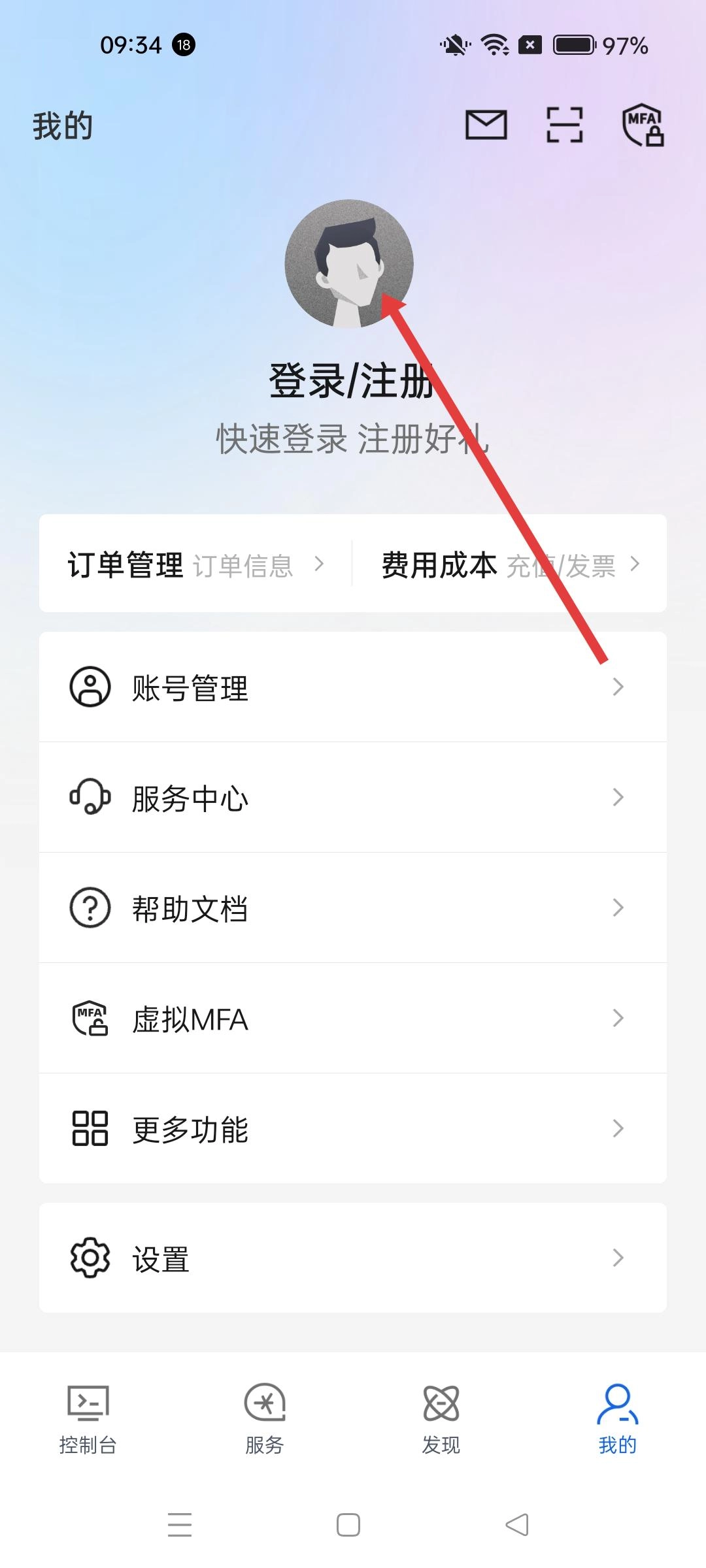
Task: Open the MFA shield icon in the header
Action: 643,125
